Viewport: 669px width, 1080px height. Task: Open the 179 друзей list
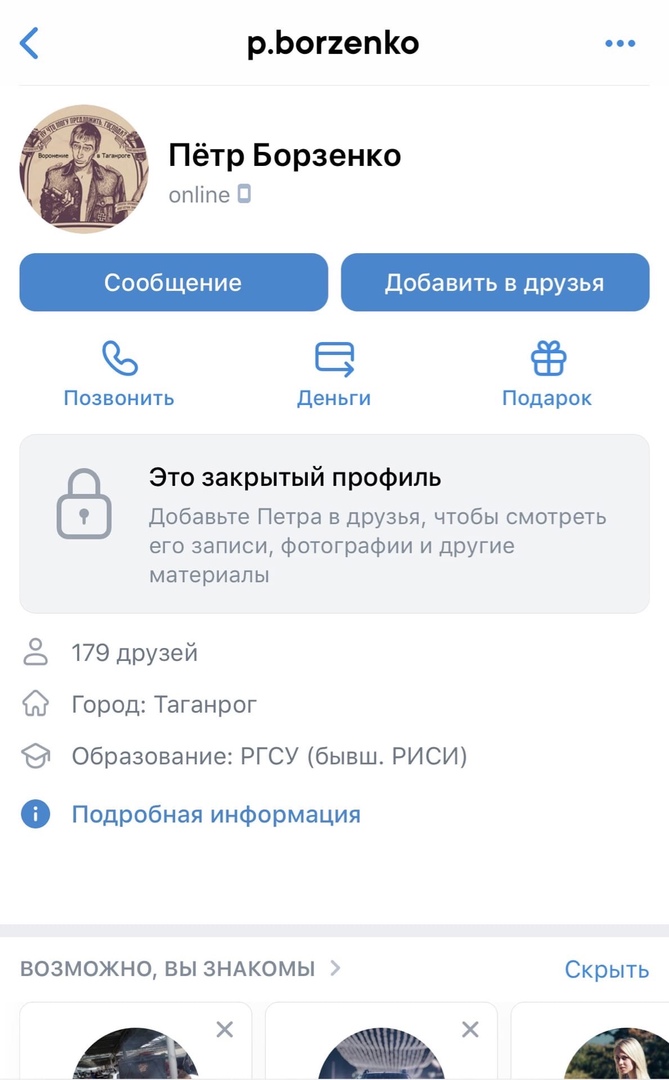pyautogui.click(x=134, y=654)
